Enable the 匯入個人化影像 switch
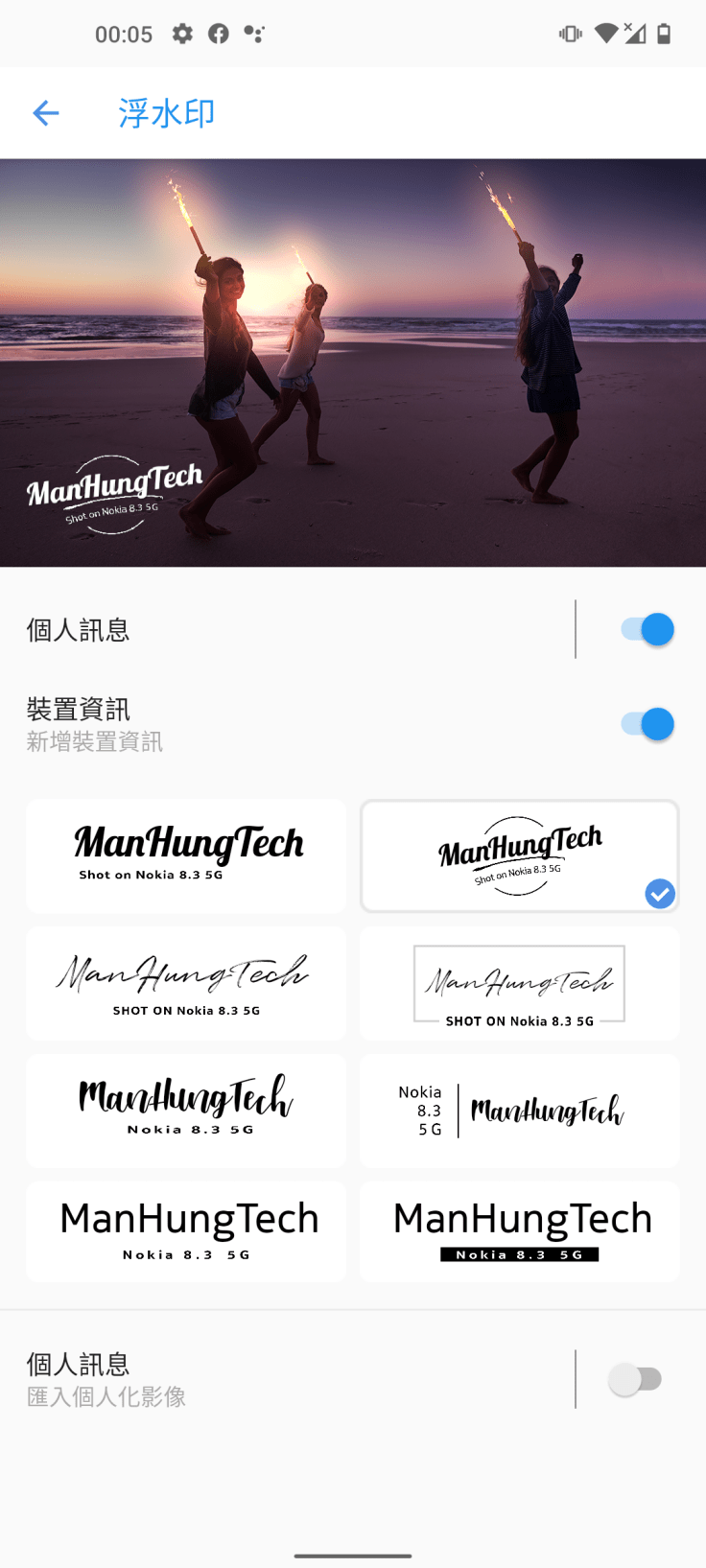Screen dimensions: 706x1568 635,1379
